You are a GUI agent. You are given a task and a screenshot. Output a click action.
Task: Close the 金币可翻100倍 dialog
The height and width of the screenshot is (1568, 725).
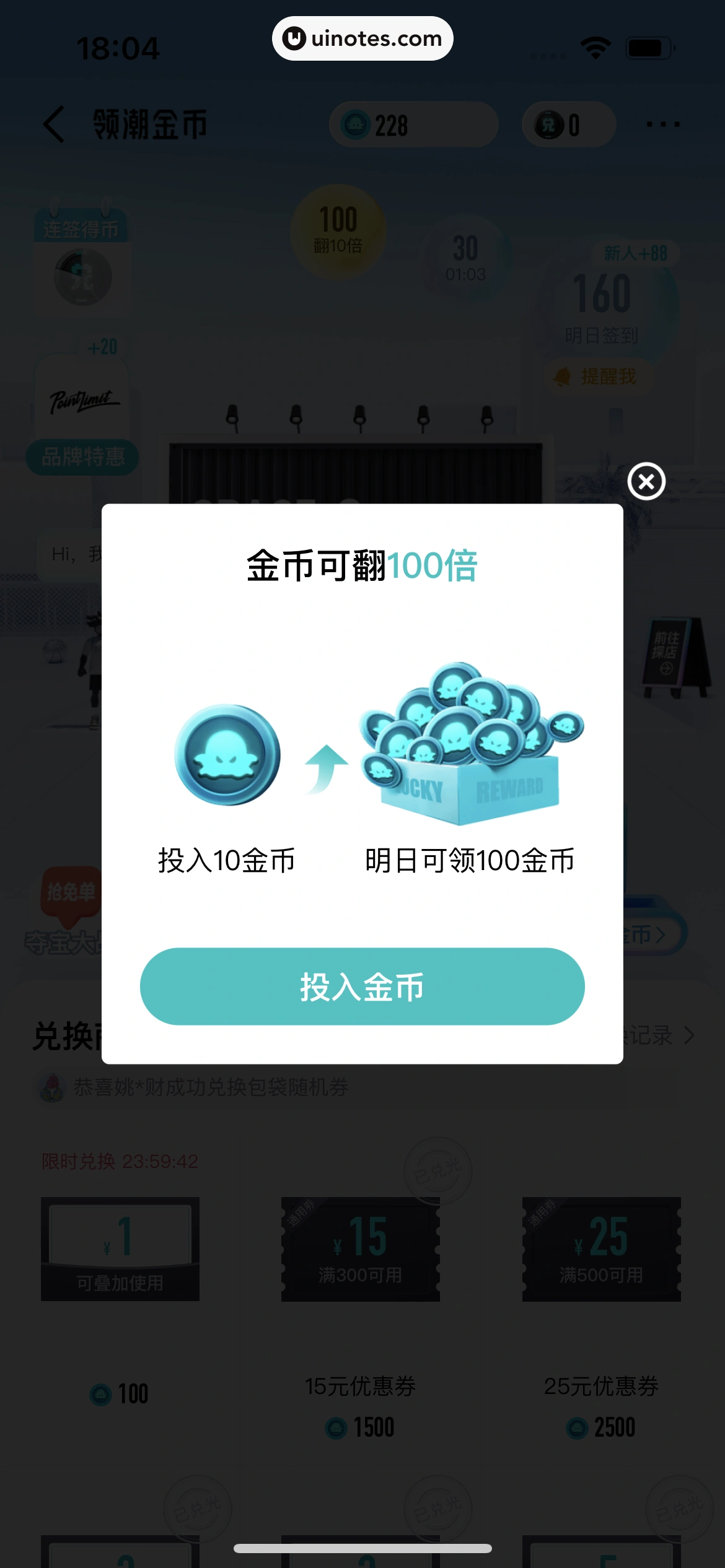(x=646, y=481)
